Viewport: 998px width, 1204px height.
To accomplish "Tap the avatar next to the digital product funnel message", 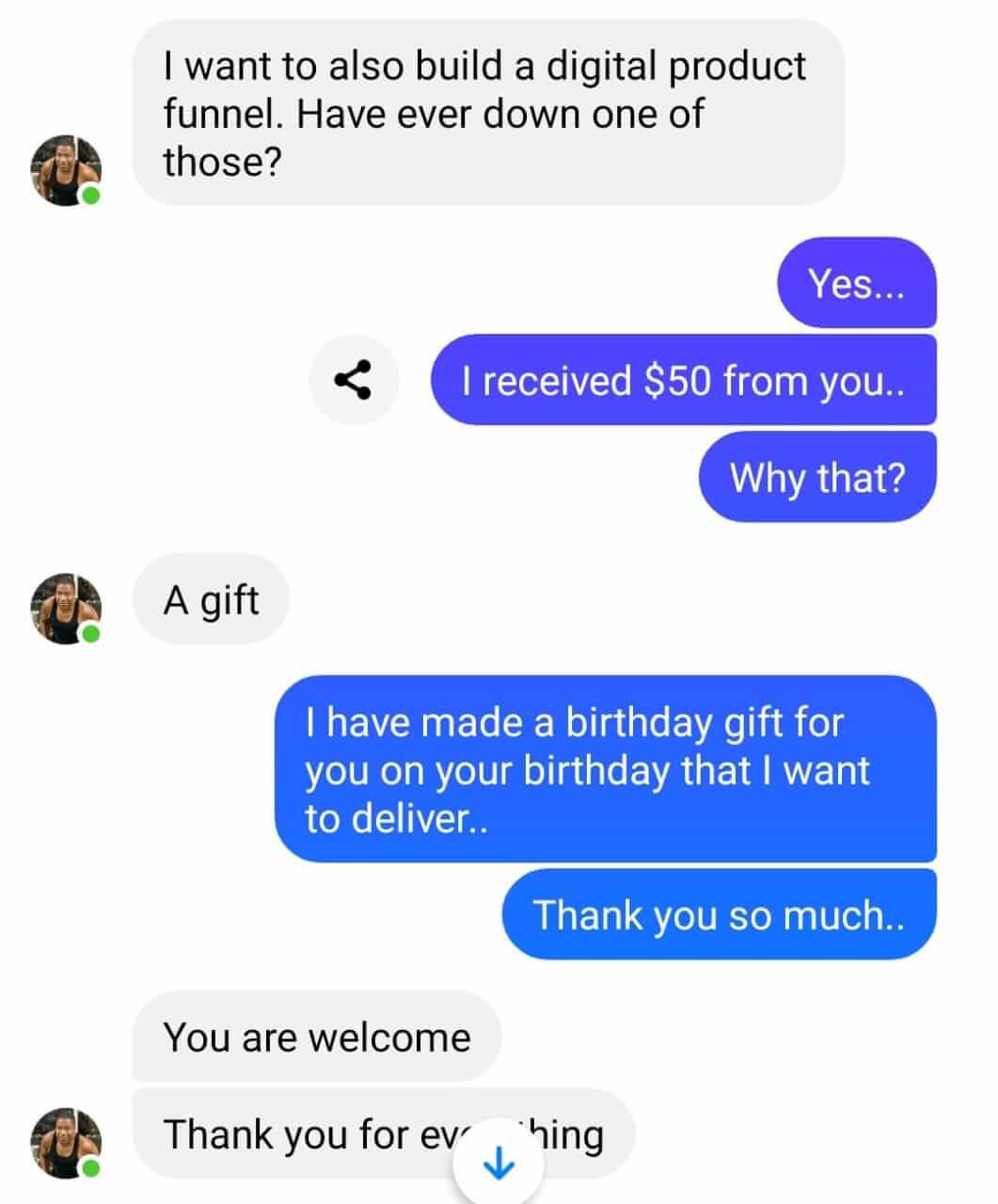I will (x=65, y=170).
